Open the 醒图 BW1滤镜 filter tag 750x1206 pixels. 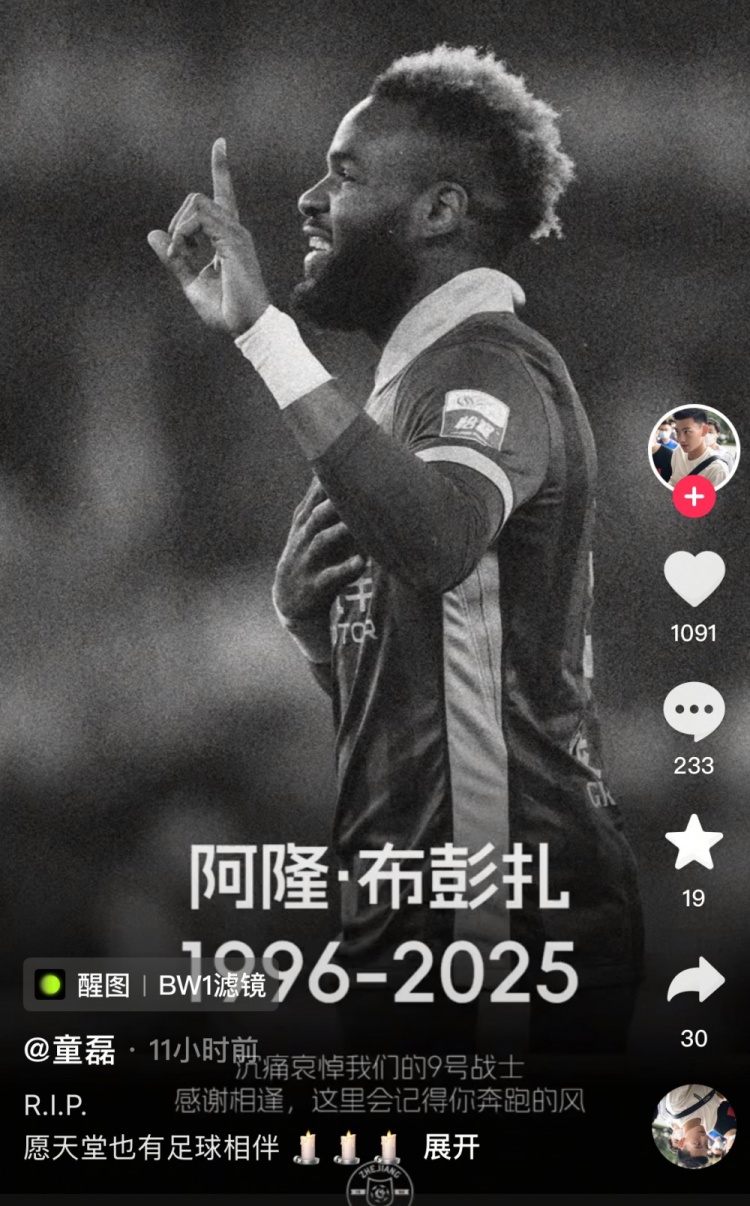point(150,985)
